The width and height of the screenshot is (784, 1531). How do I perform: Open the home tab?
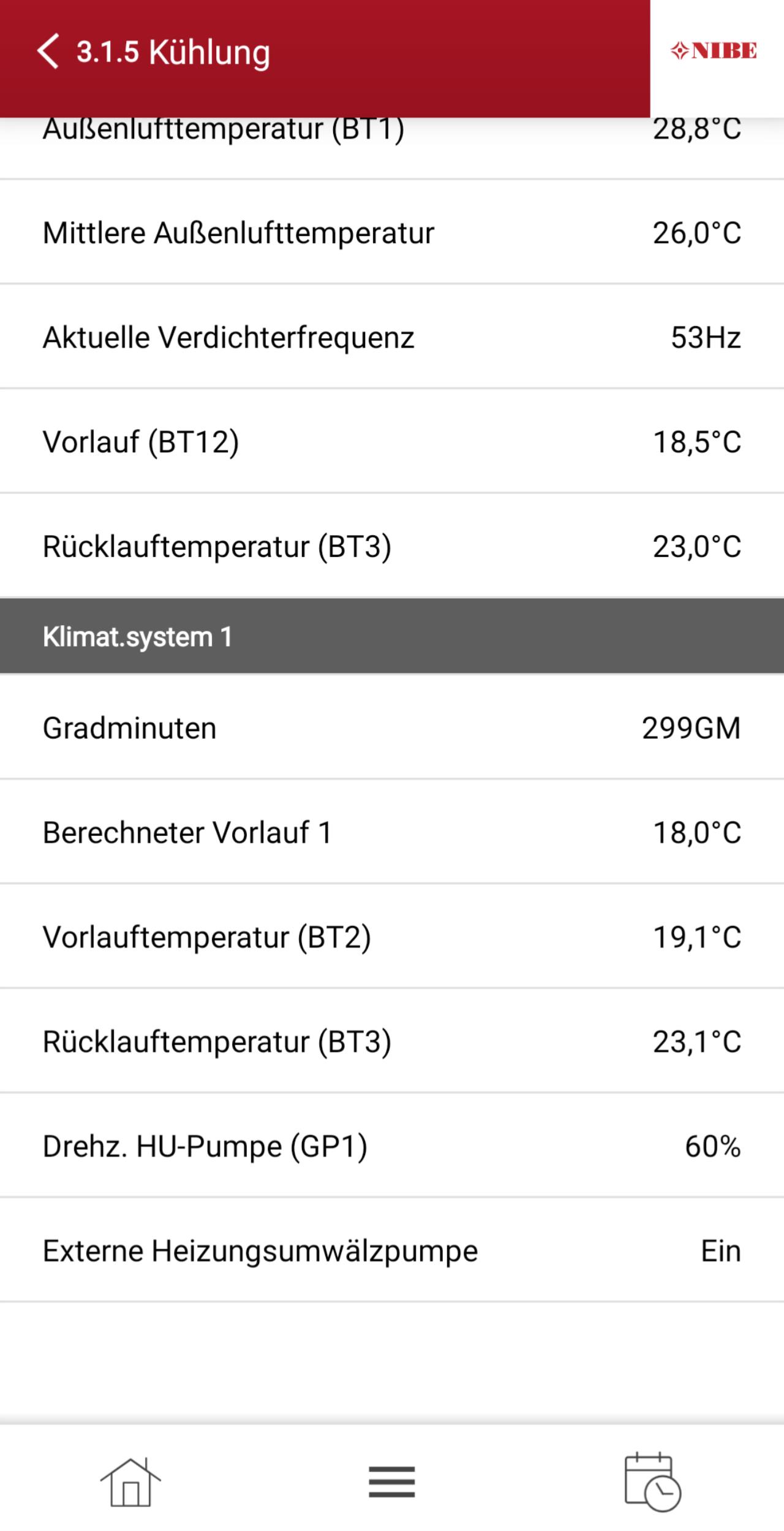pyautogui.click(x=130, y=1482)
